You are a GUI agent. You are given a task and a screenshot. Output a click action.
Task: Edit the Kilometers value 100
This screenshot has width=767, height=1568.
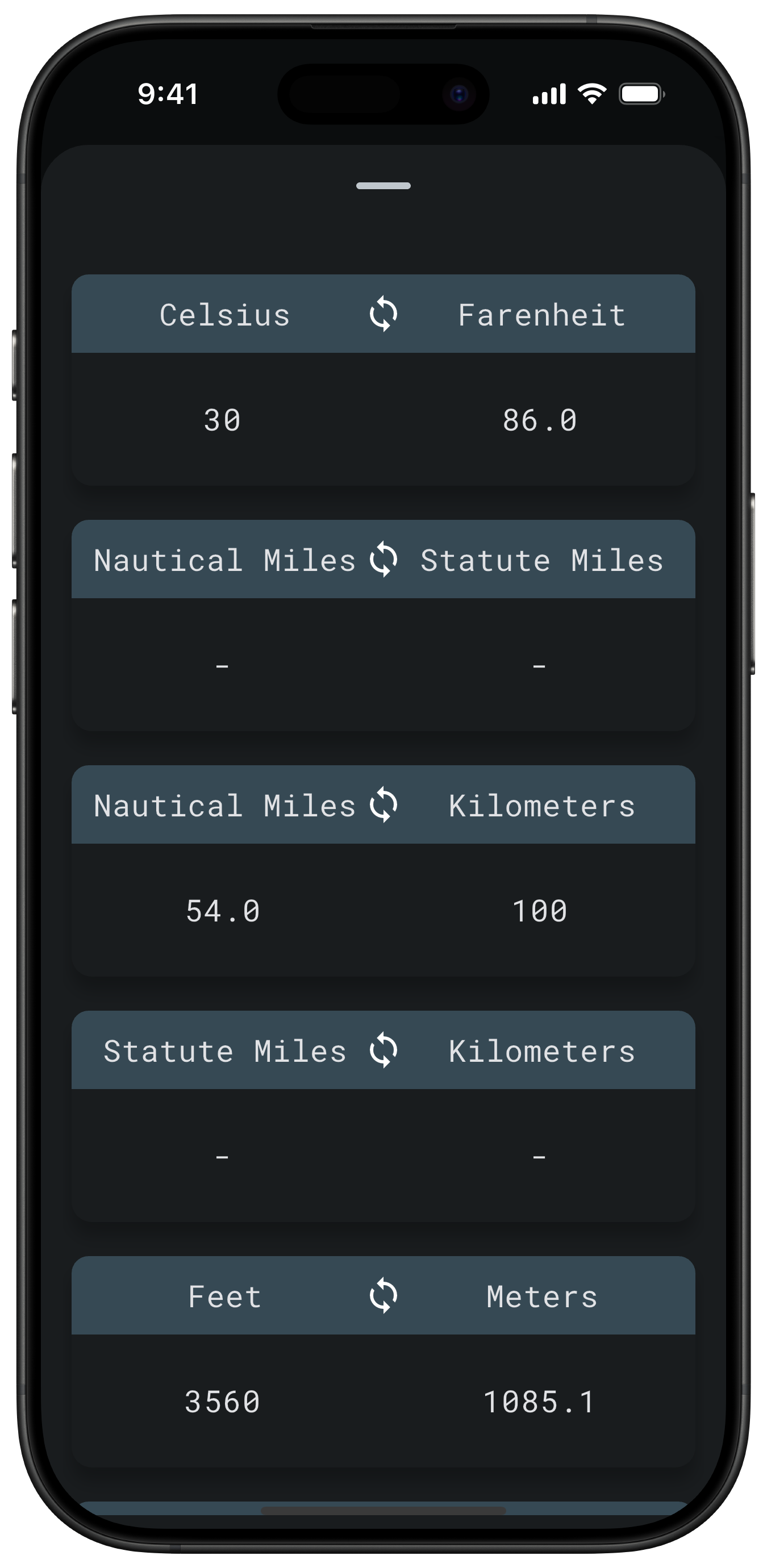pos(539,911)
